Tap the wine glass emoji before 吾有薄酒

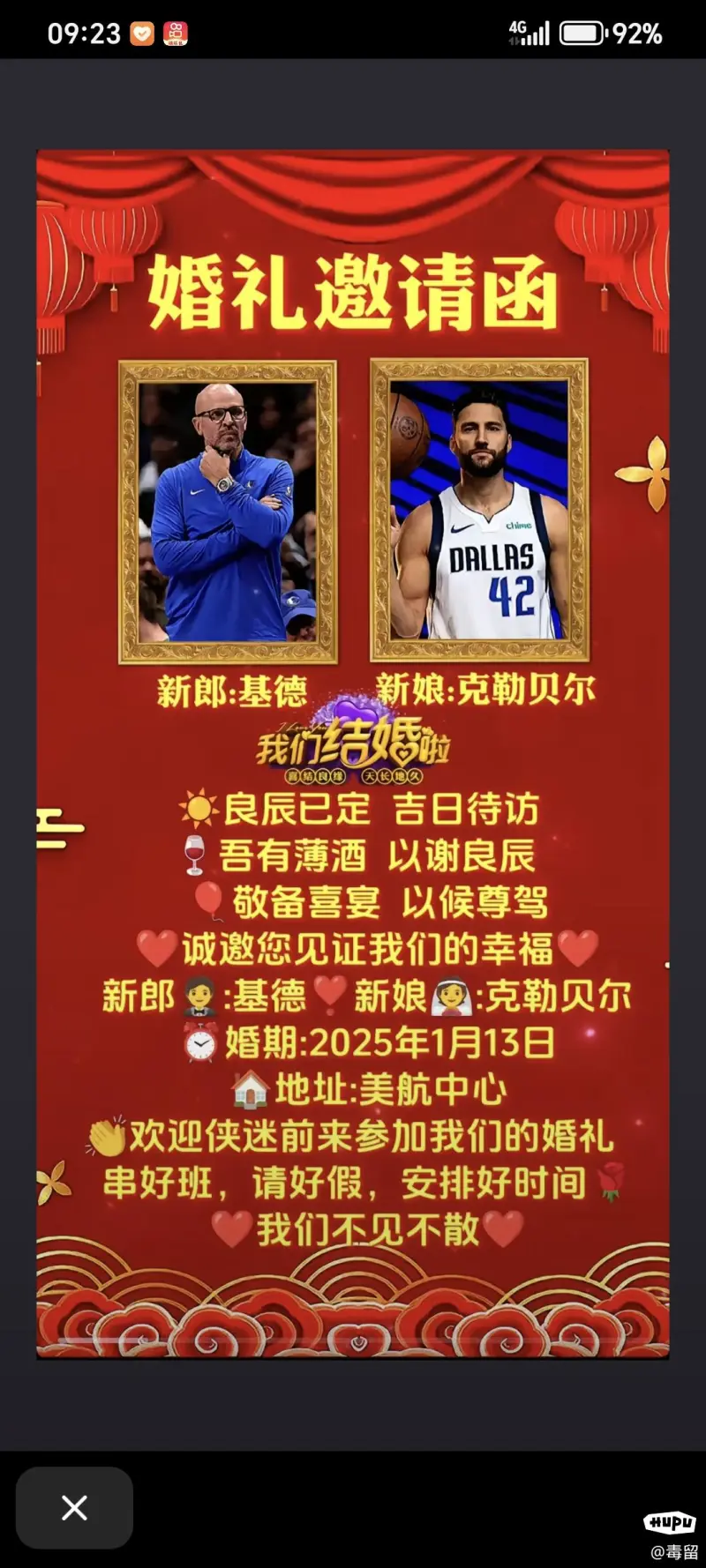tap(193, 854)
